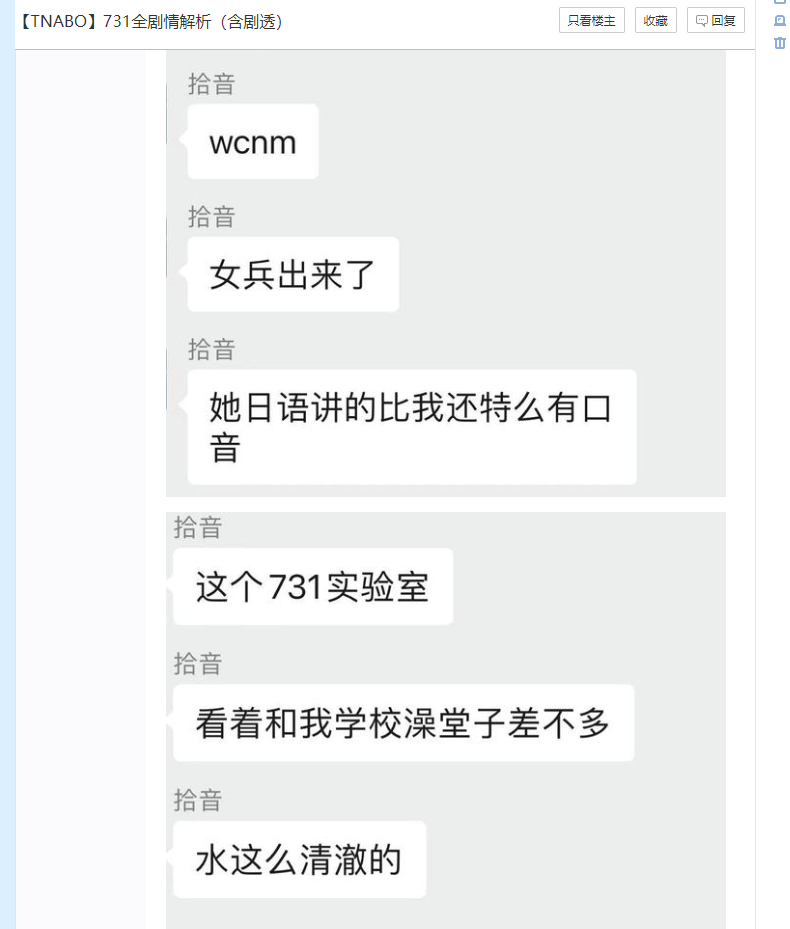Open the chat image containing 女兵出来了
This screenshot has height=929, width=790.
coord(445,273)
